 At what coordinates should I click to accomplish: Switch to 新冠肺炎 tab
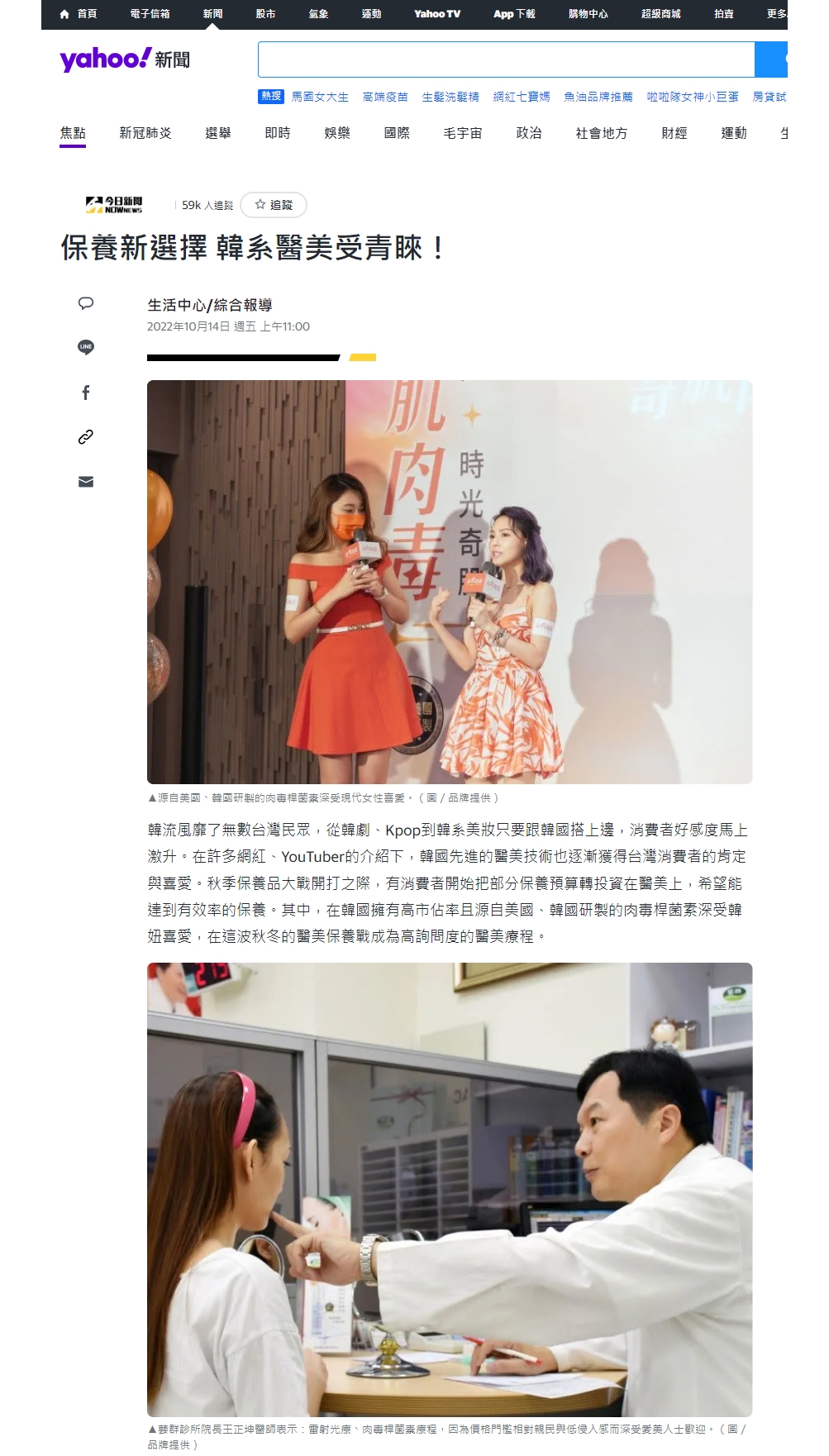click(145, 133)
